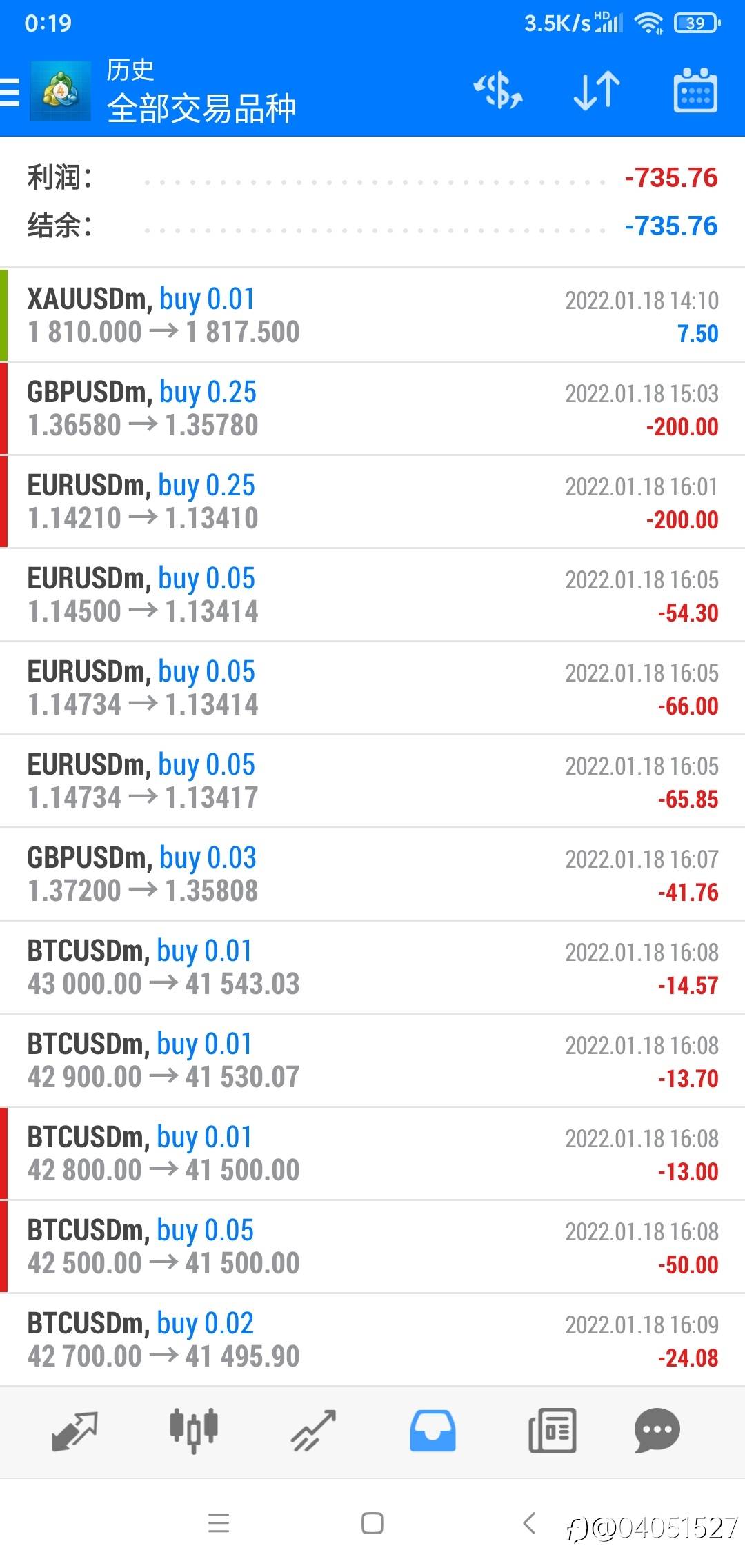Open the BTCUSDm buy 0.02 trade
This screenshot has width=745, height=1568.
(x=372, y=1340)
